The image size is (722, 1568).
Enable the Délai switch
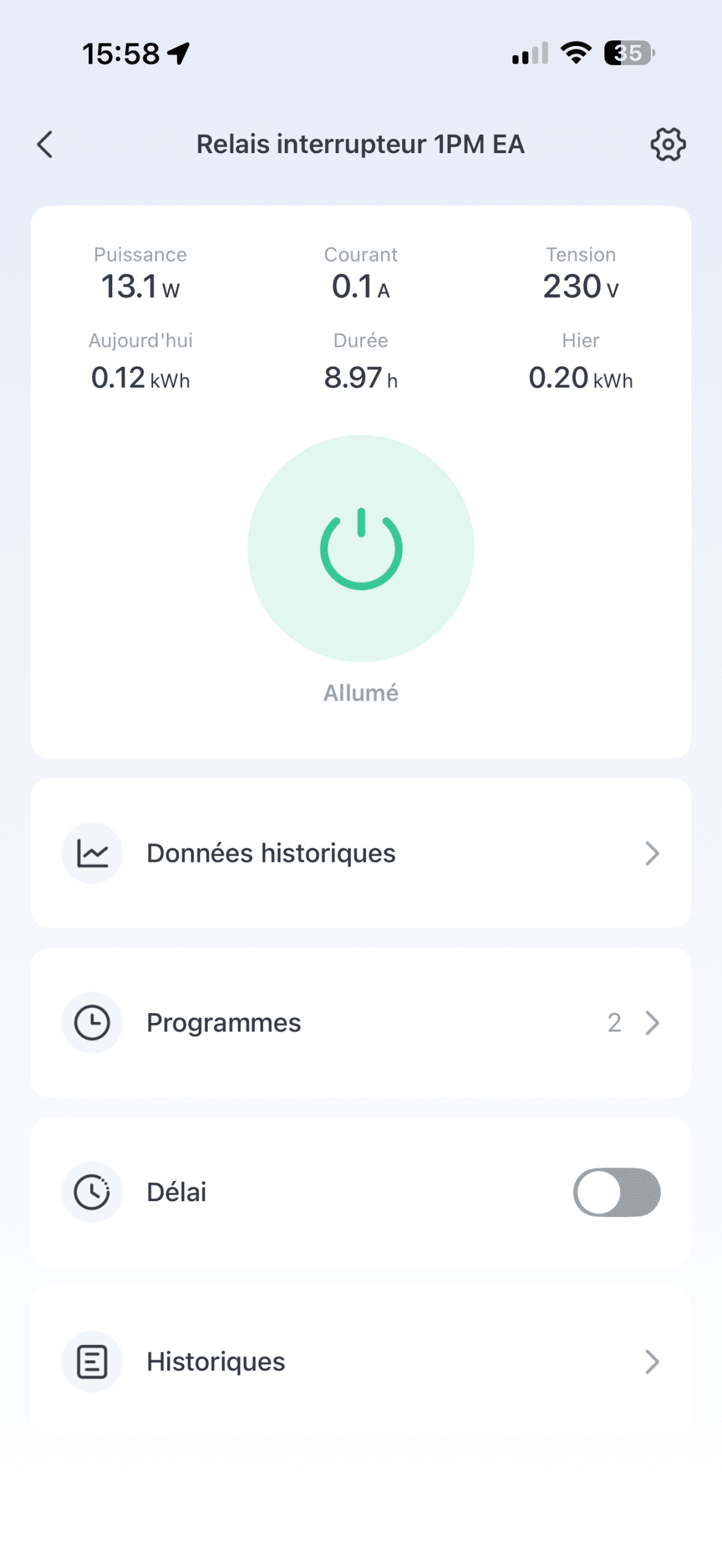point(616,1192)
